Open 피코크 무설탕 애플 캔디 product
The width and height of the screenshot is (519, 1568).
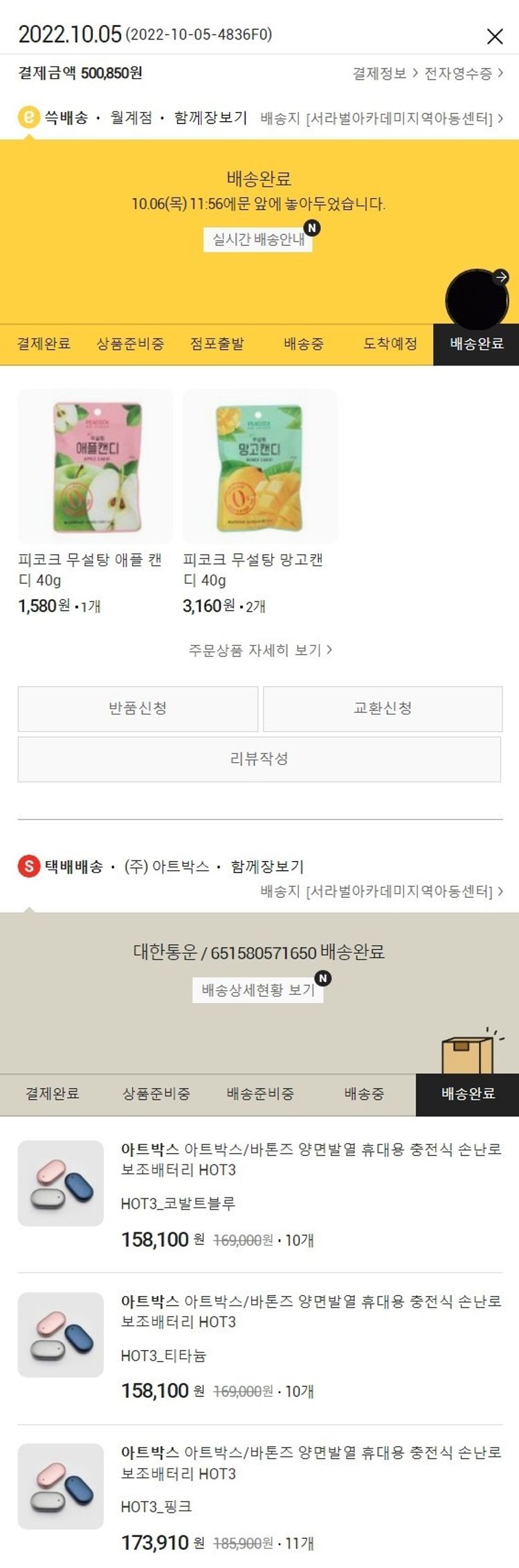coord(95,466)
